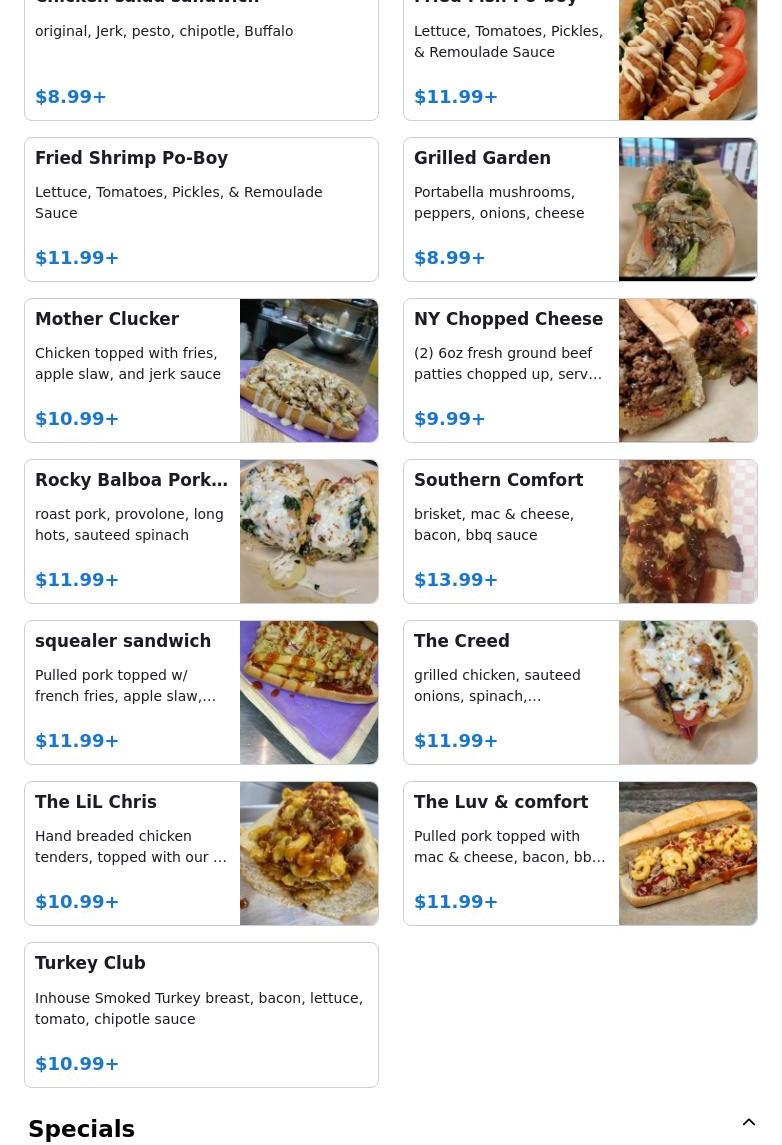This screenshot has height=1145, width=782.
Task: Open the Mother Clucker card
Action: [x=201, y=370]
